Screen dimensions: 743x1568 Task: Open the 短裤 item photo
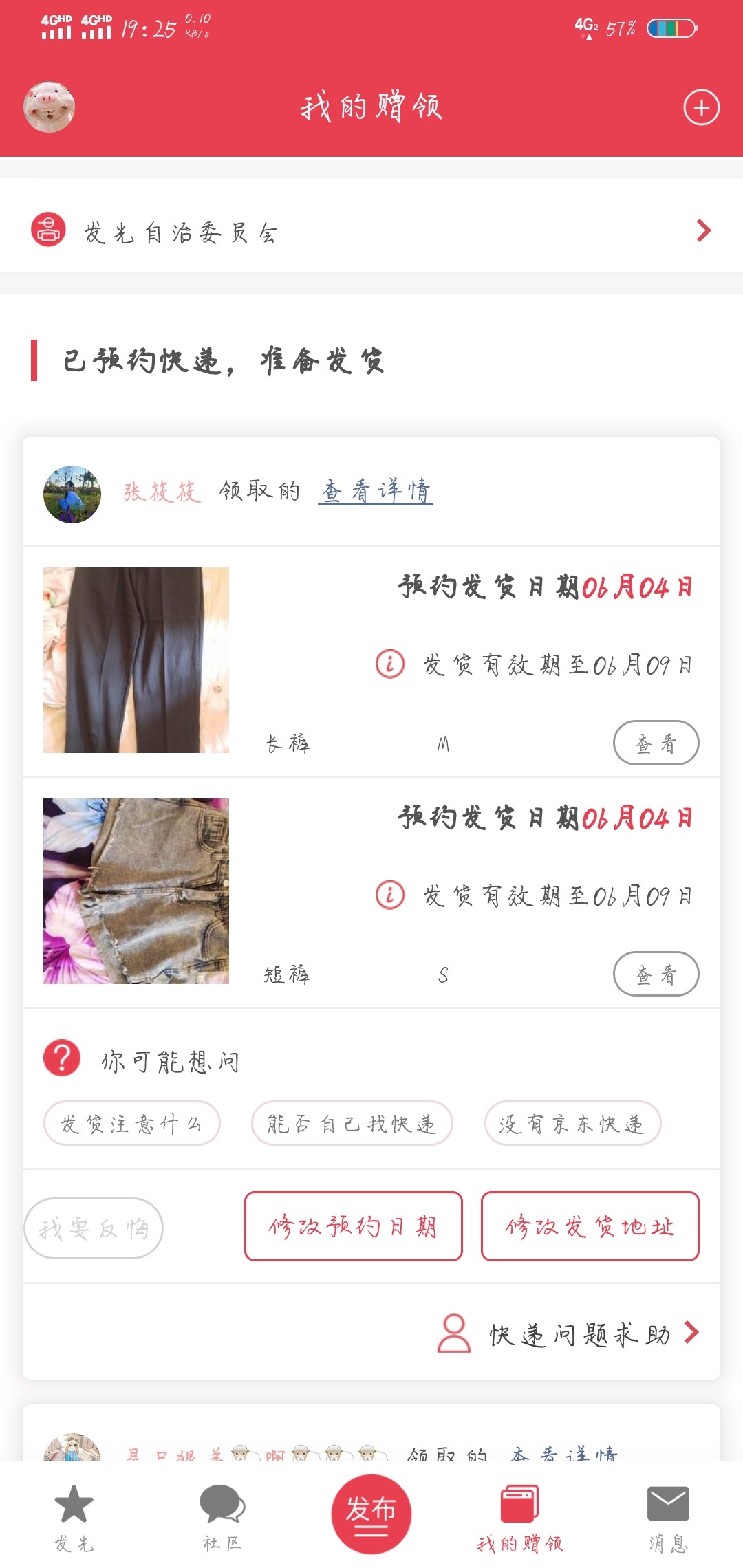point(136,891)
